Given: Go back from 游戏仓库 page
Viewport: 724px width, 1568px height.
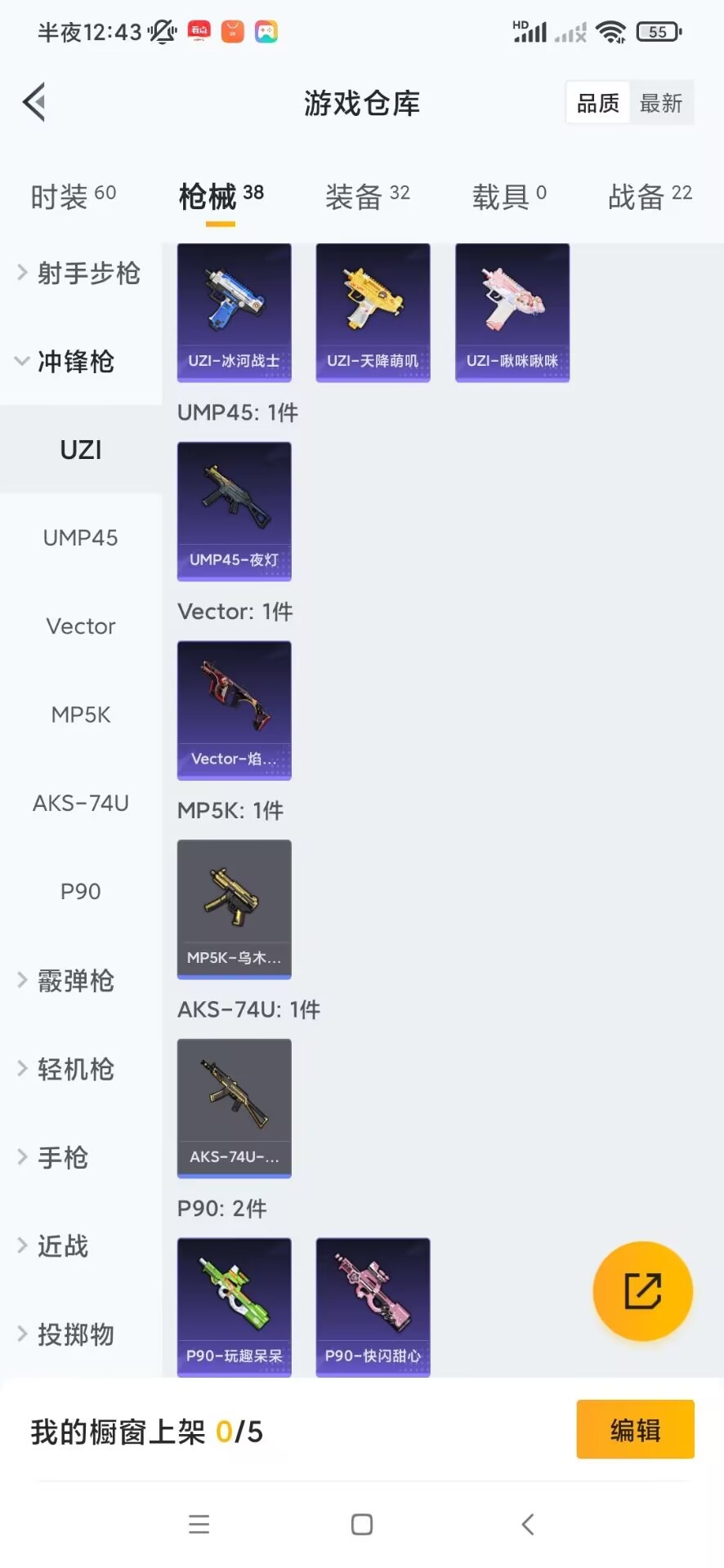Looking at the screenshot, I should click(x=34, y=103).
